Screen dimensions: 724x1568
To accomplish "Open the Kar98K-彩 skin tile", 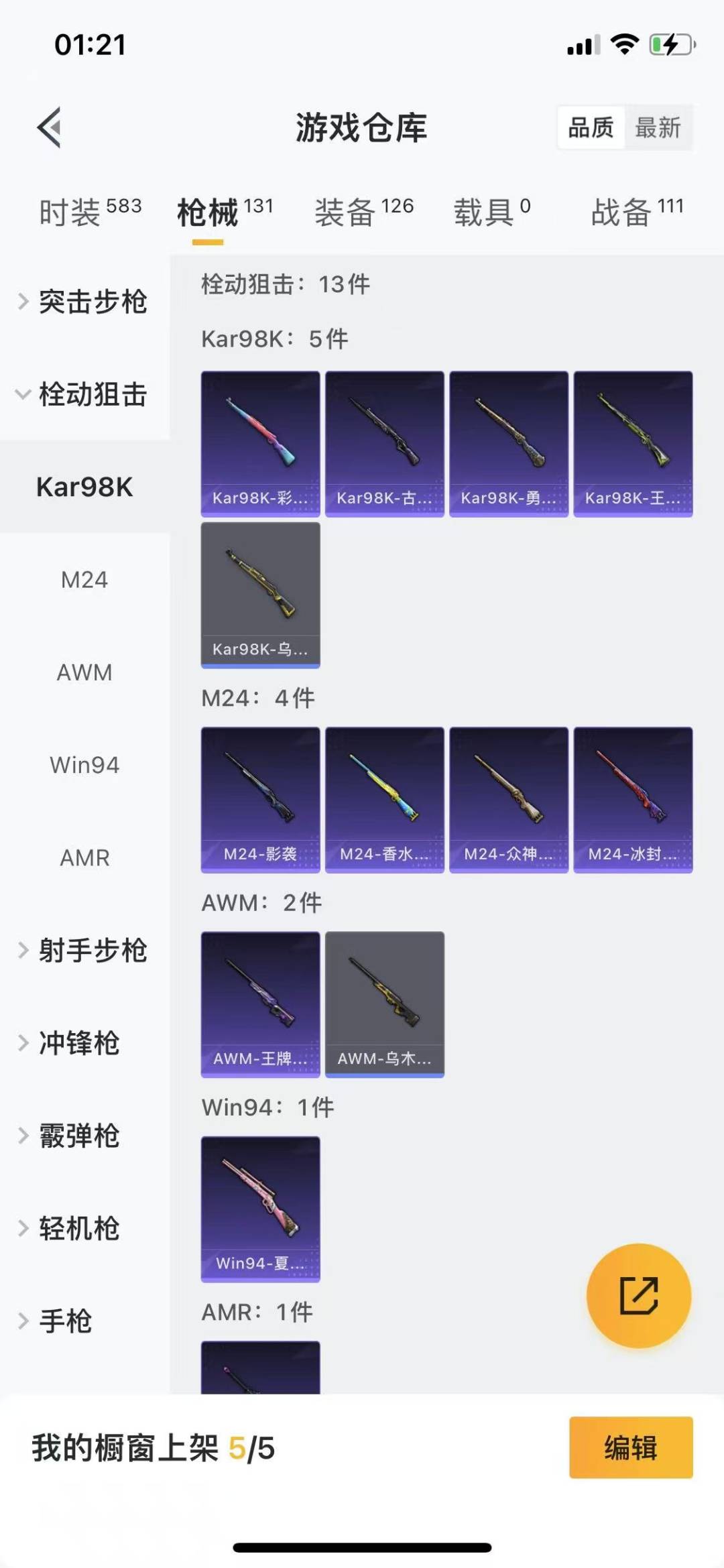I will pyautogui.click(x=260, y=443).
